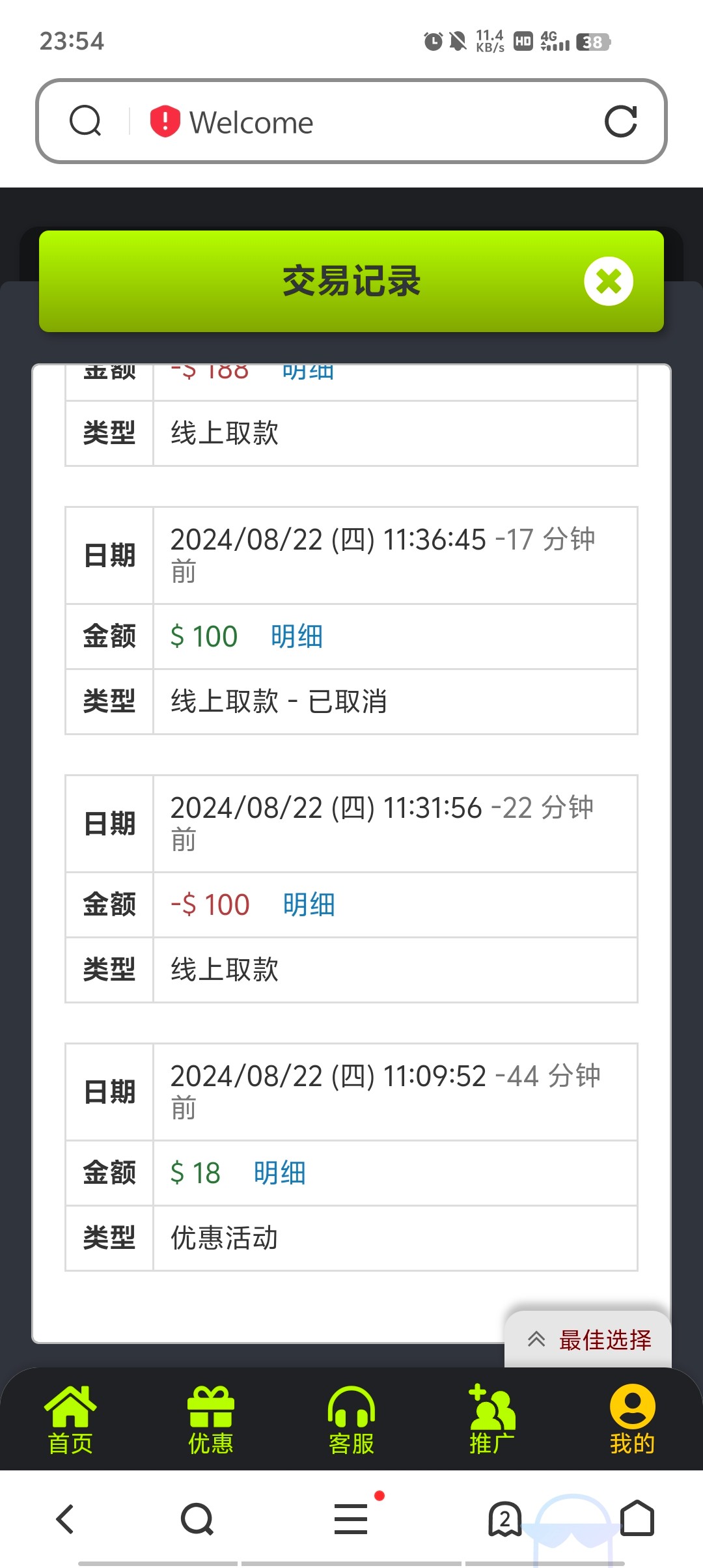
Task: View site security info via the red shield
Action: tap(165, 121)
